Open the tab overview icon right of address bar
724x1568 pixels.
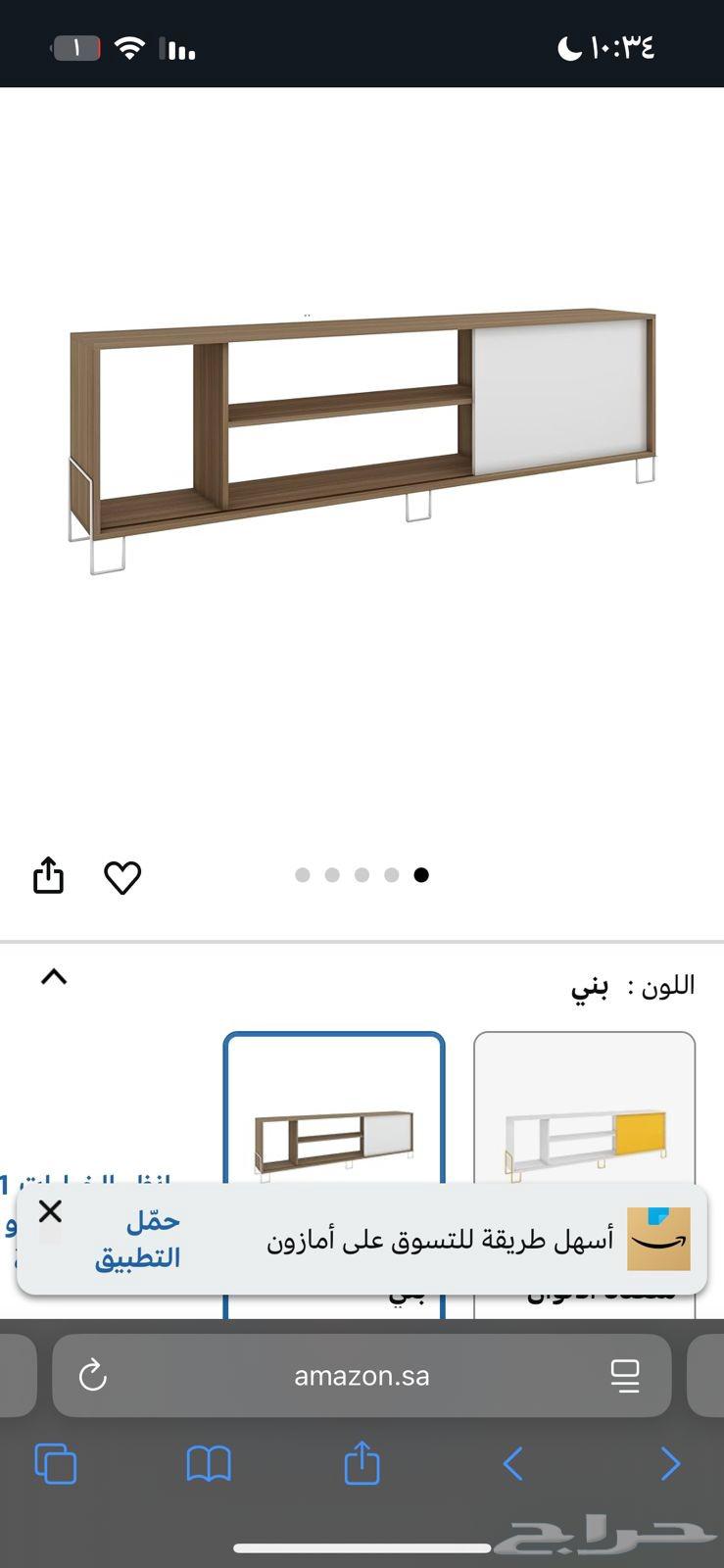[625, 1375]
